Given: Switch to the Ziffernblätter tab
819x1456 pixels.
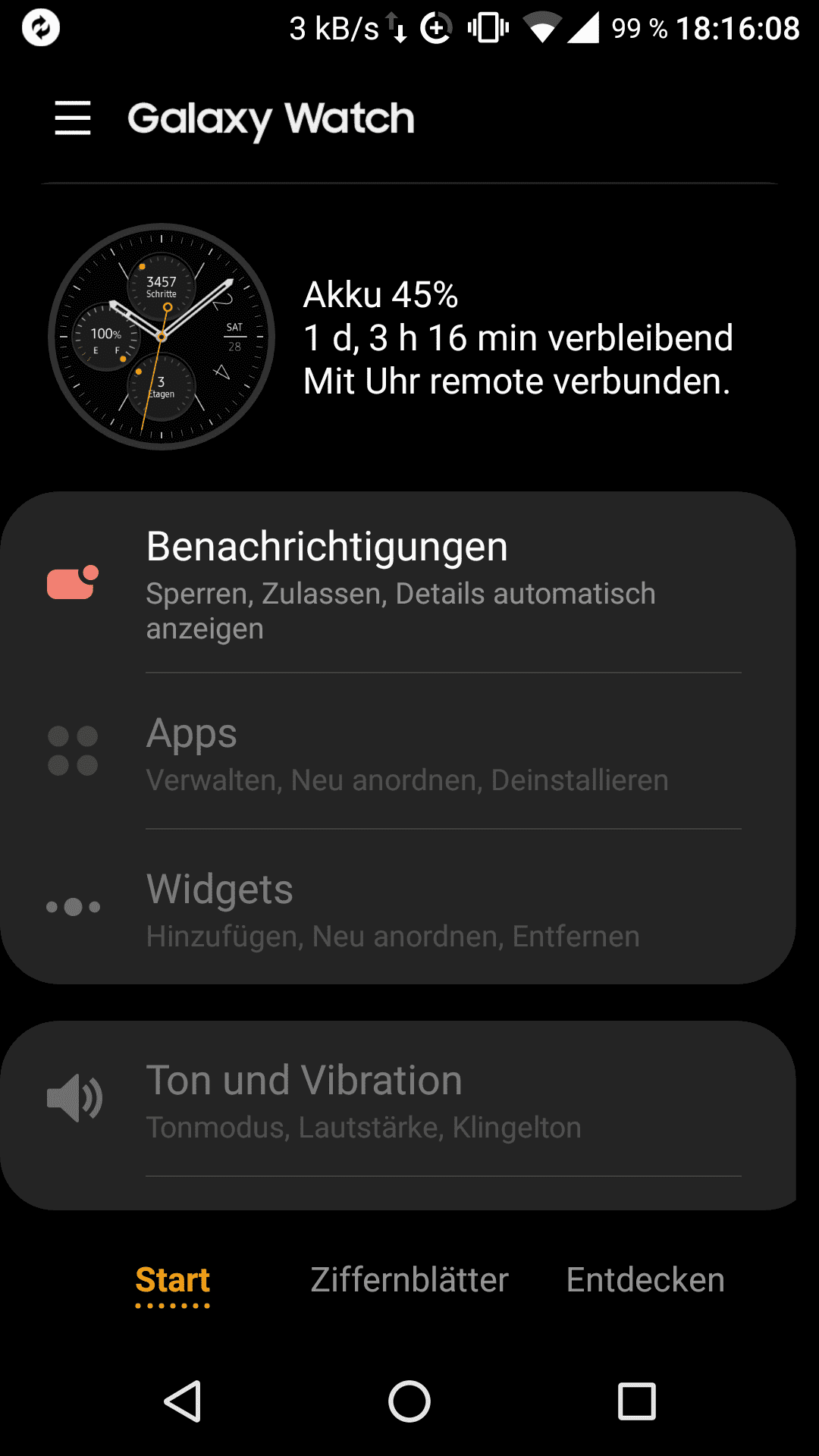Looking at the screenshot, I should click(x=409, y=1281).
